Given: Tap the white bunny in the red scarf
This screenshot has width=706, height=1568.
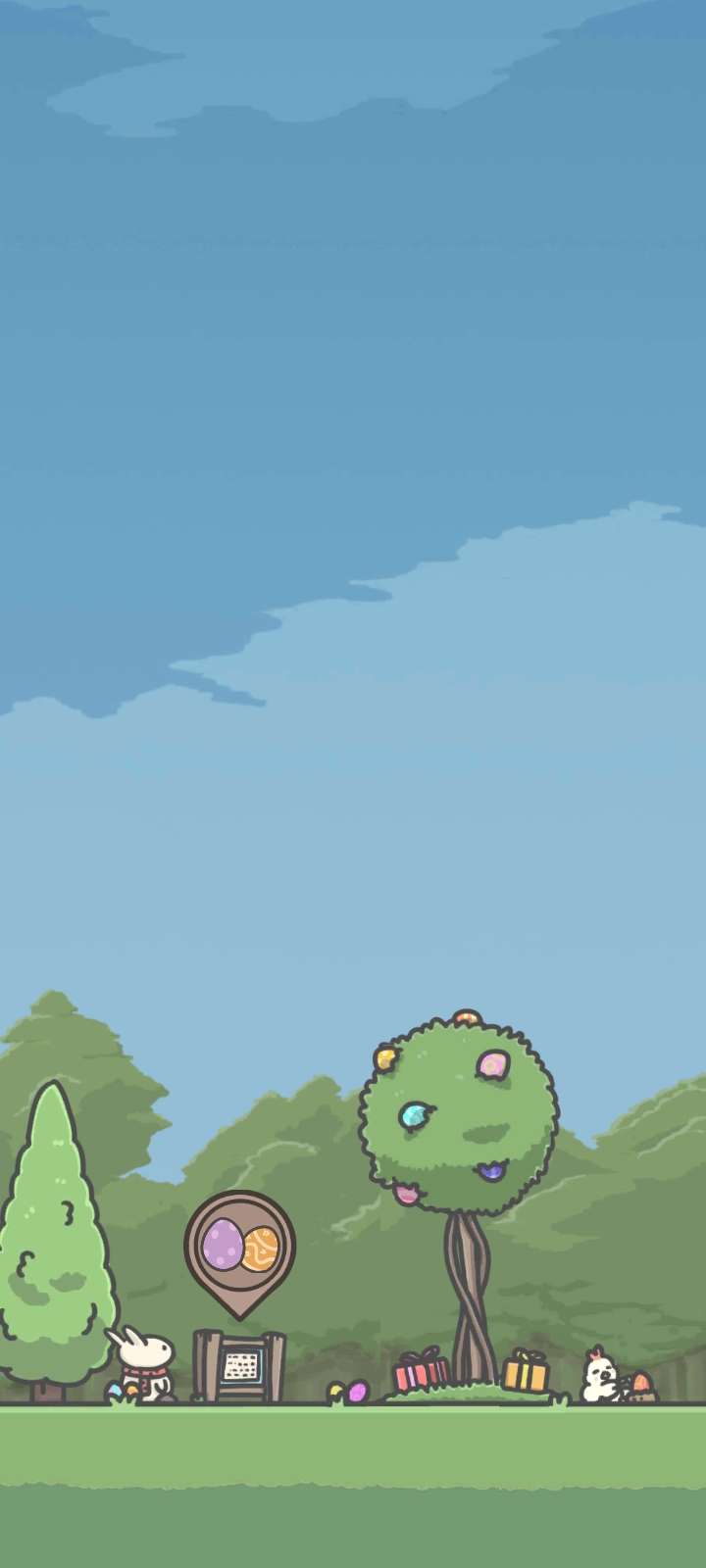Looking at the screenshot, I should tap(145, 1363).
